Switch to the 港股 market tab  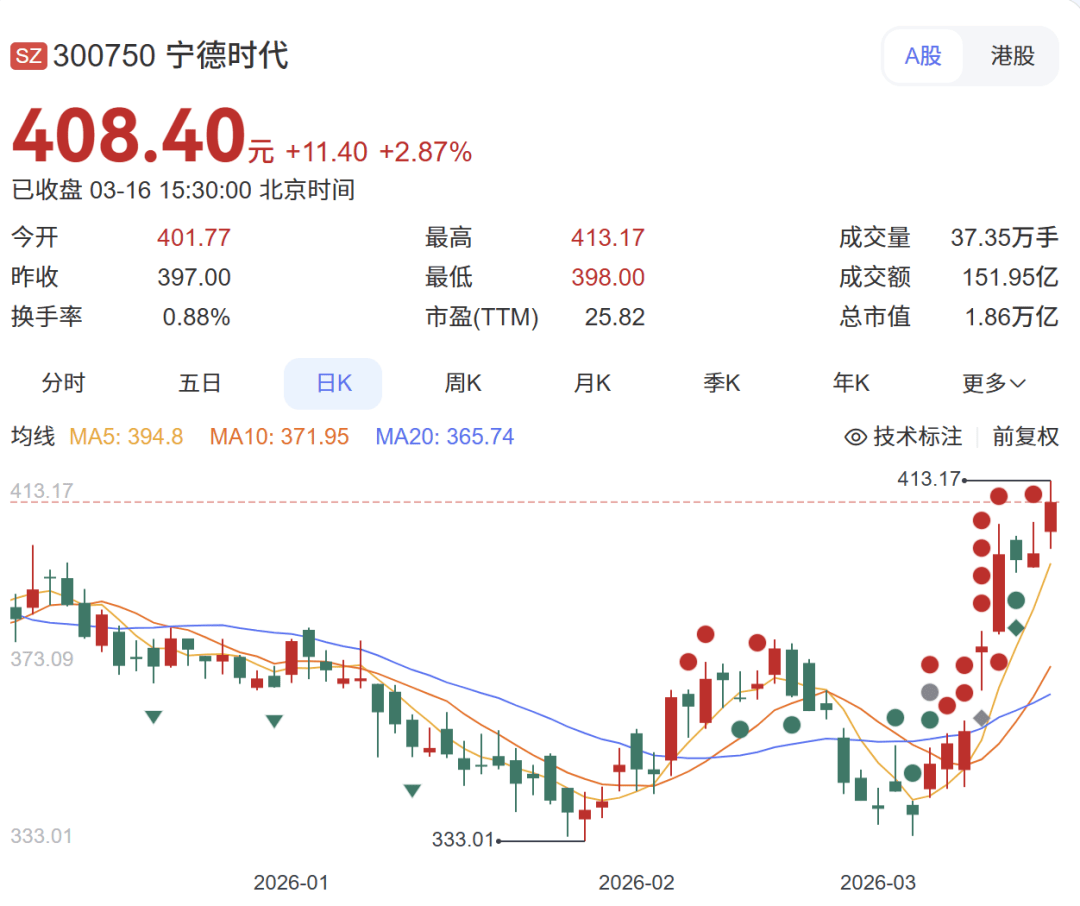pos(1012,56)
